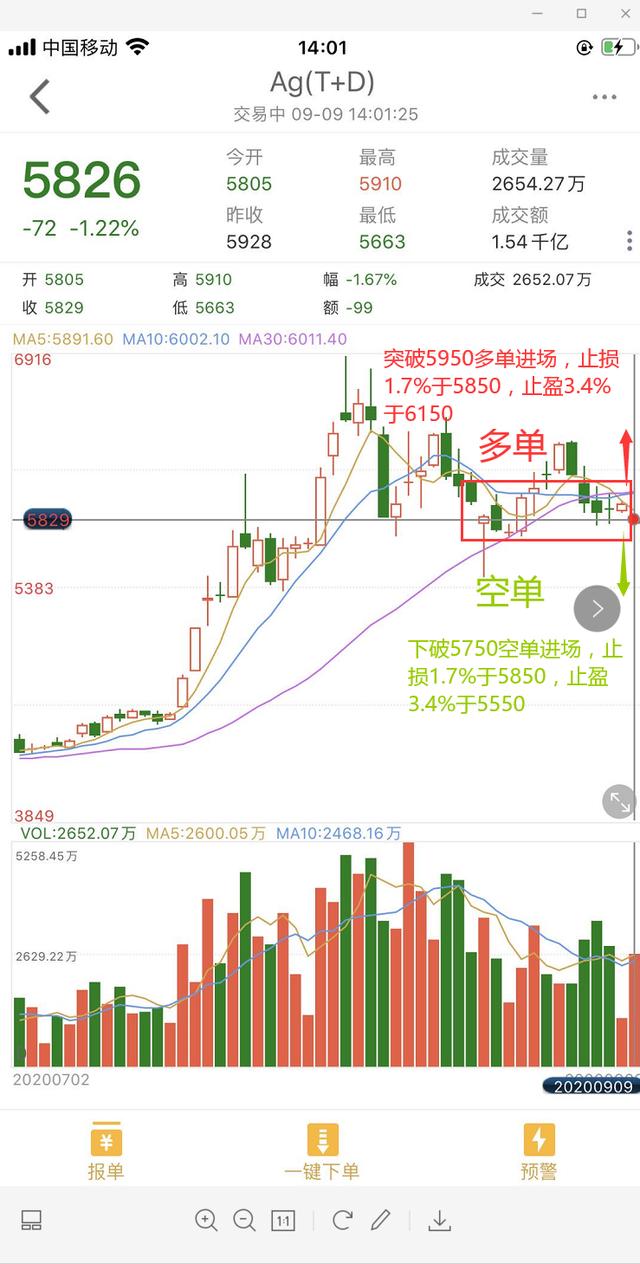The image size is (640, 1264).
Task: Maximize the viewer window
Action: coord(582,13)
